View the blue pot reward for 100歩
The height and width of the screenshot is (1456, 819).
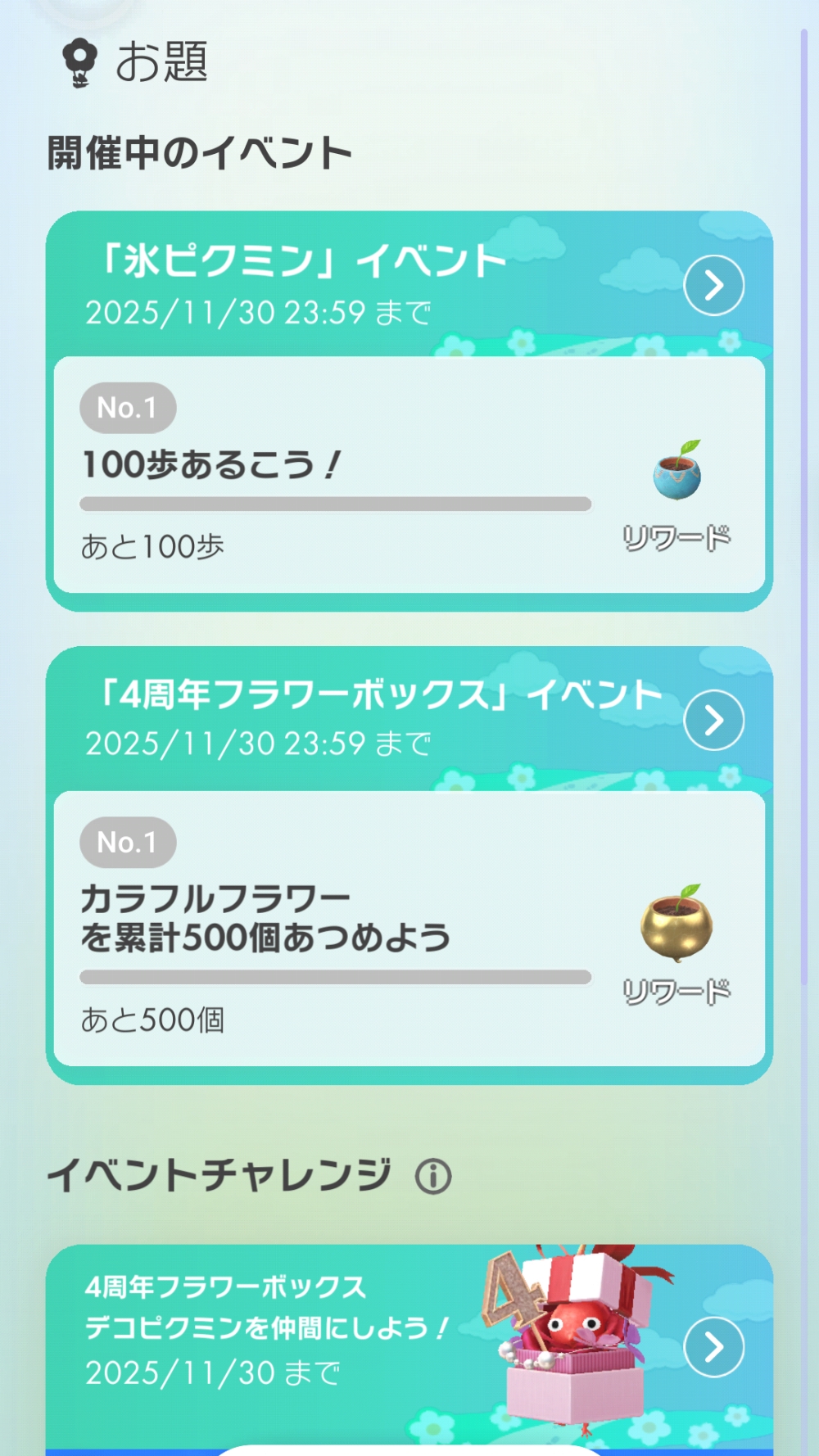click(677, 472)
